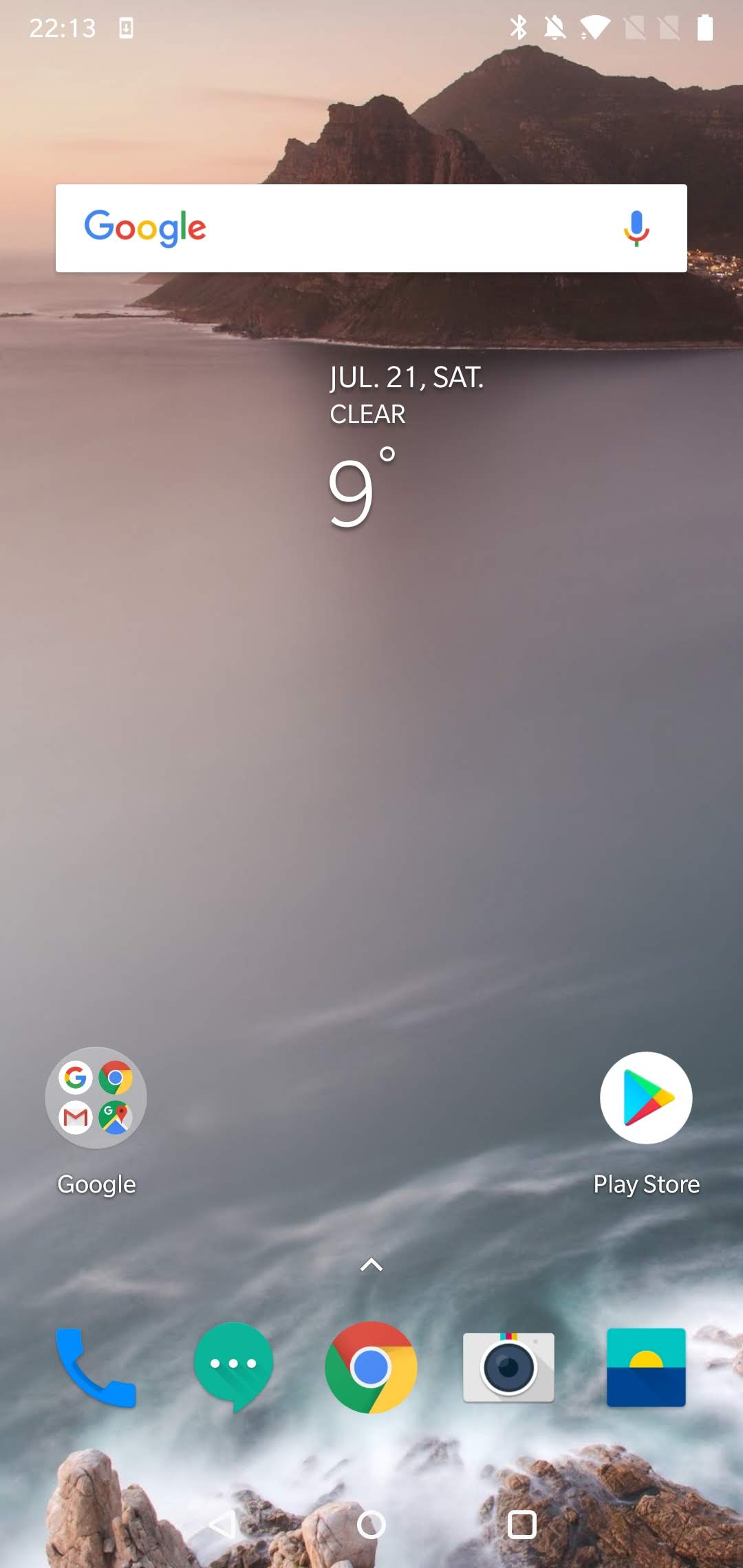Open the recent apps overview
743x1568 pixels.
tap(521, 1525)
